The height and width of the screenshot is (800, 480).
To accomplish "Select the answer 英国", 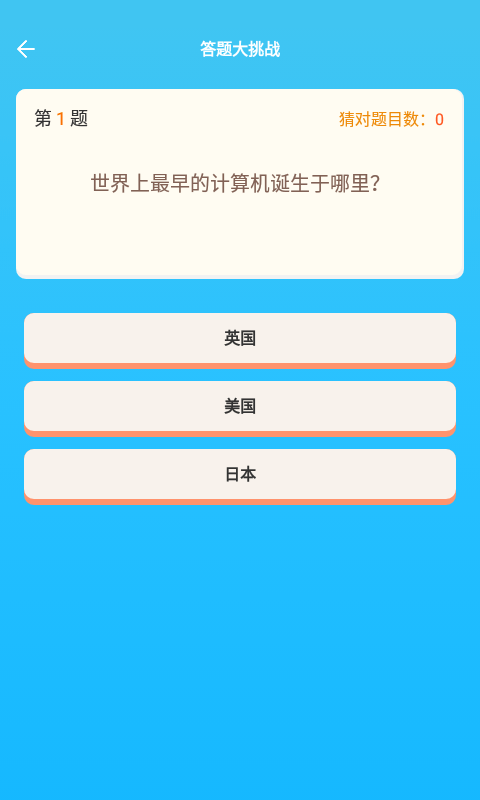I will click(x=240, y=340).
